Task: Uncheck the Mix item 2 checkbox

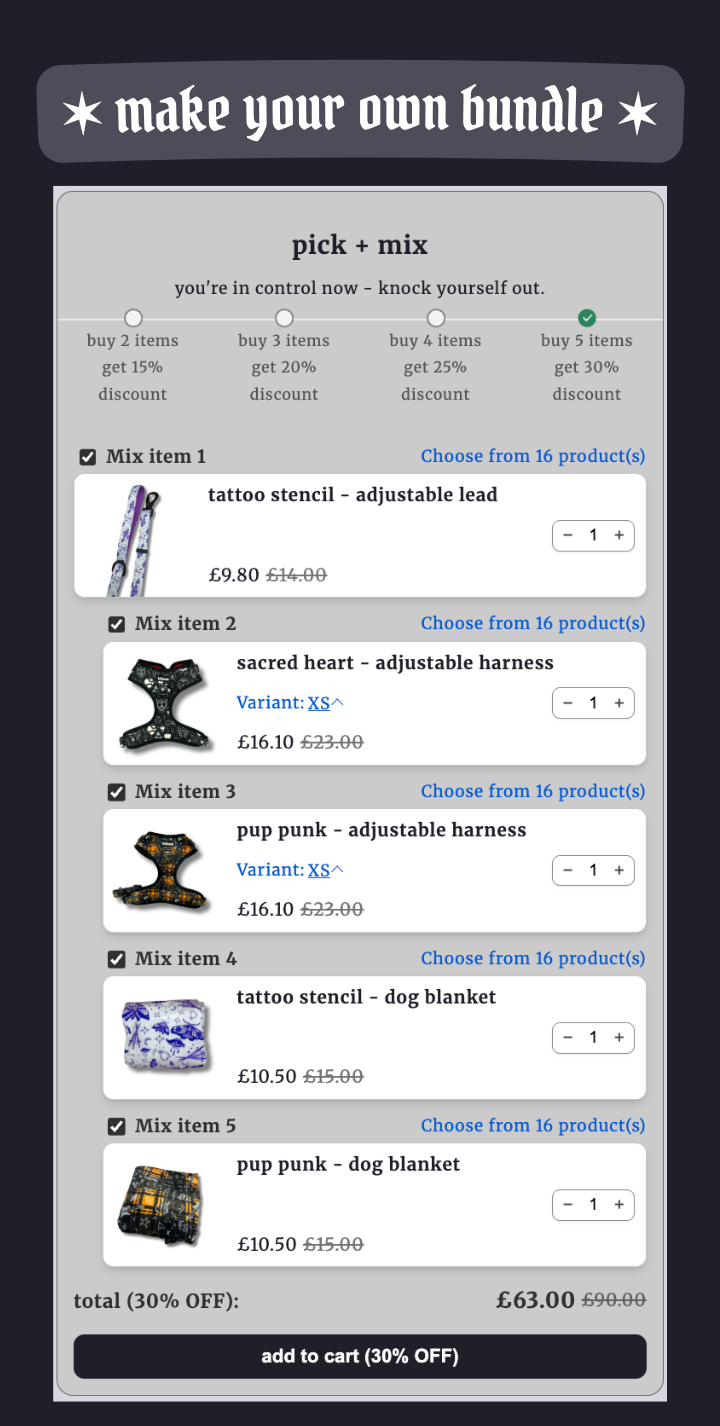Action: click(117, 624)
